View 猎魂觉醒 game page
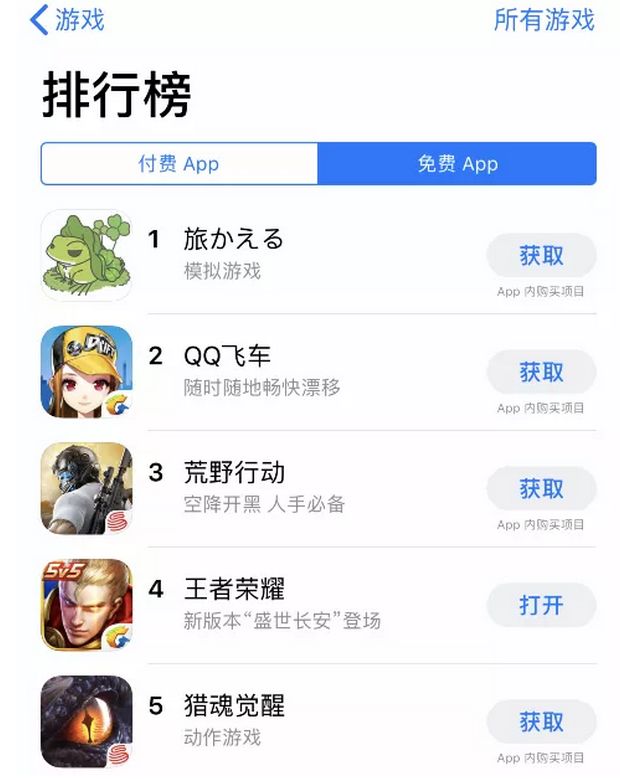Screen dimensions: 620x779 [x=318, y=722]
